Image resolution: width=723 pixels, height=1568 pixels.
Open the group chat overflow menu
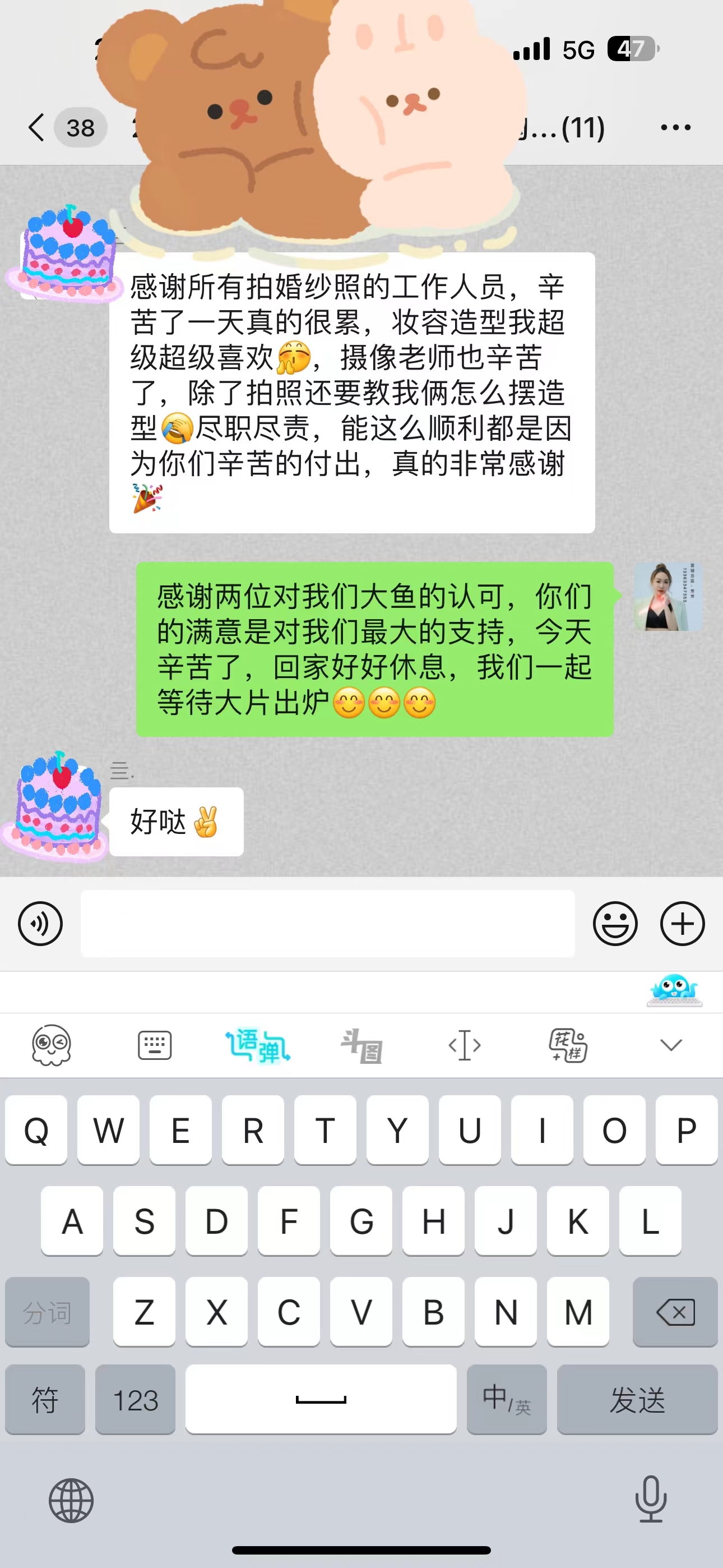pyautogui.click(x=675, y=127)
